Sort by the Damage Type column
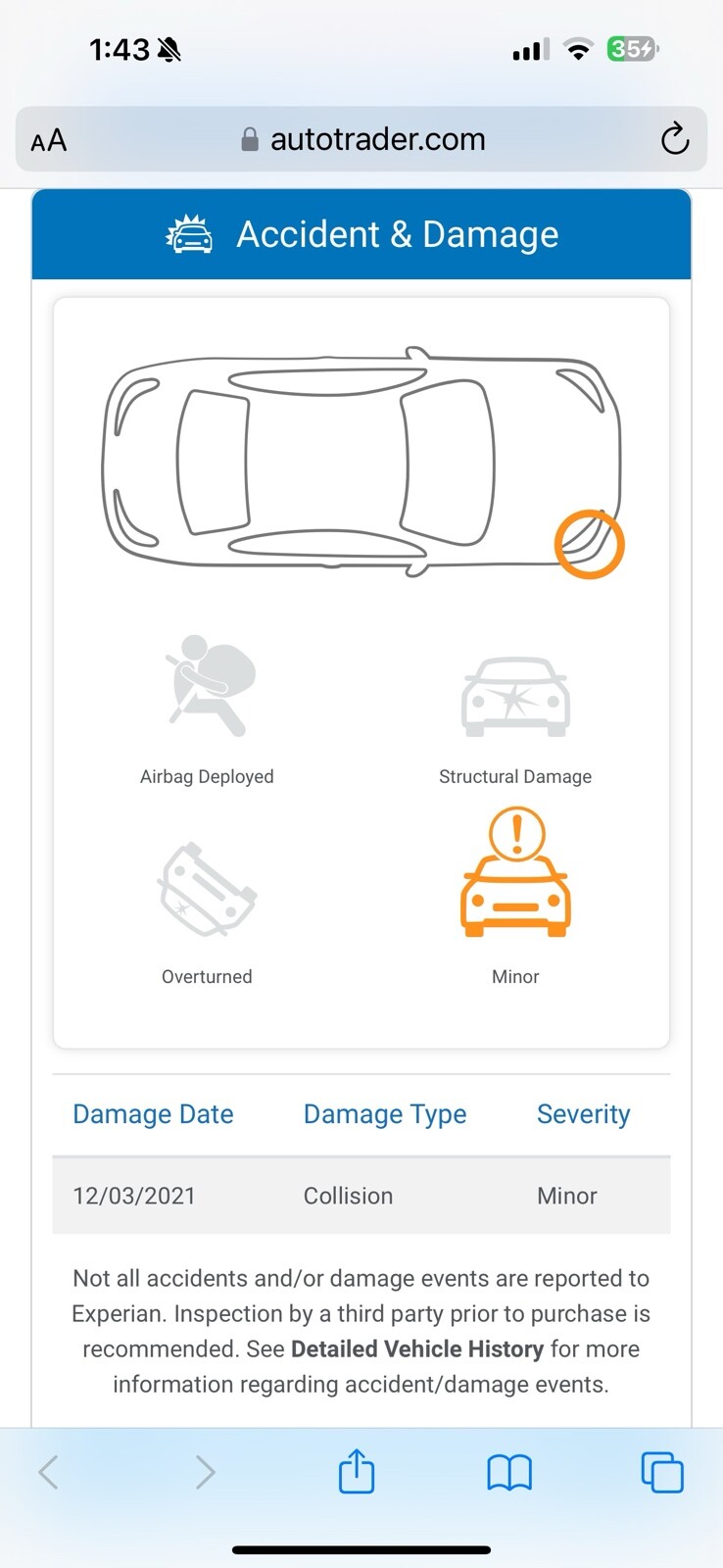The image size is (723, 1568). tap(385, 1114)
